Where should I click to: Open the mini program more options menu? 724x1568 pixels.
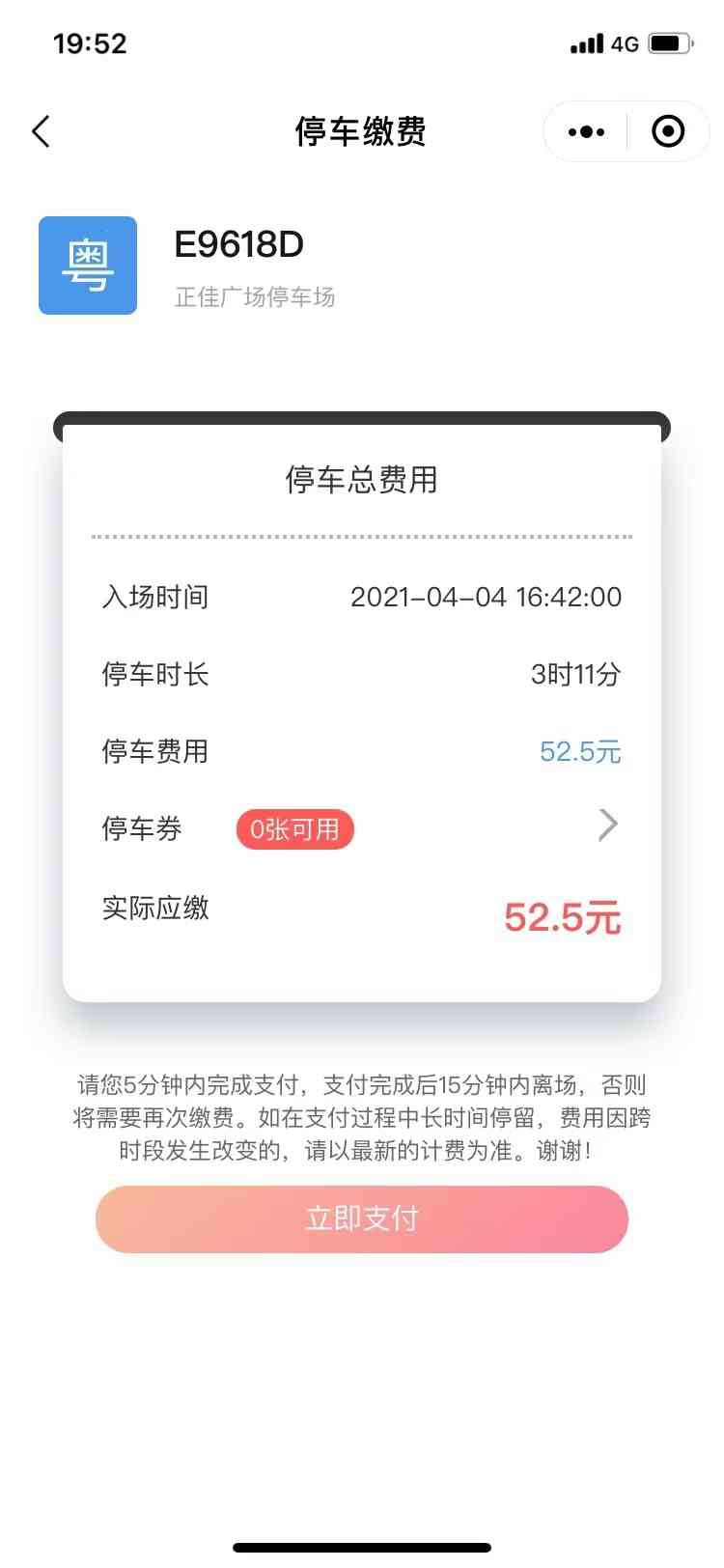click(x=586, y=131)
